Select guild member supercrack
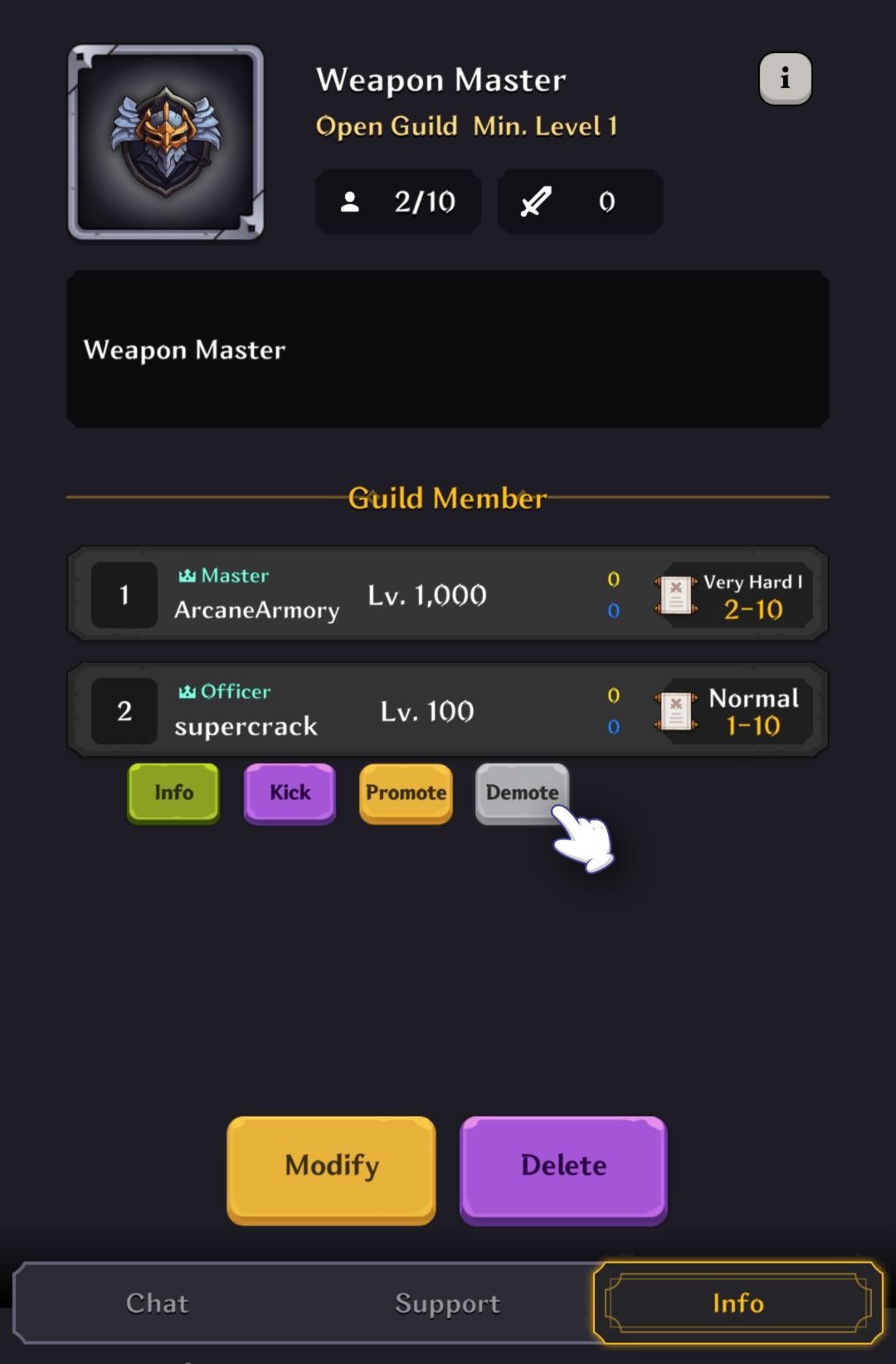Viewport: 896px width, 1364px height. 448,710
